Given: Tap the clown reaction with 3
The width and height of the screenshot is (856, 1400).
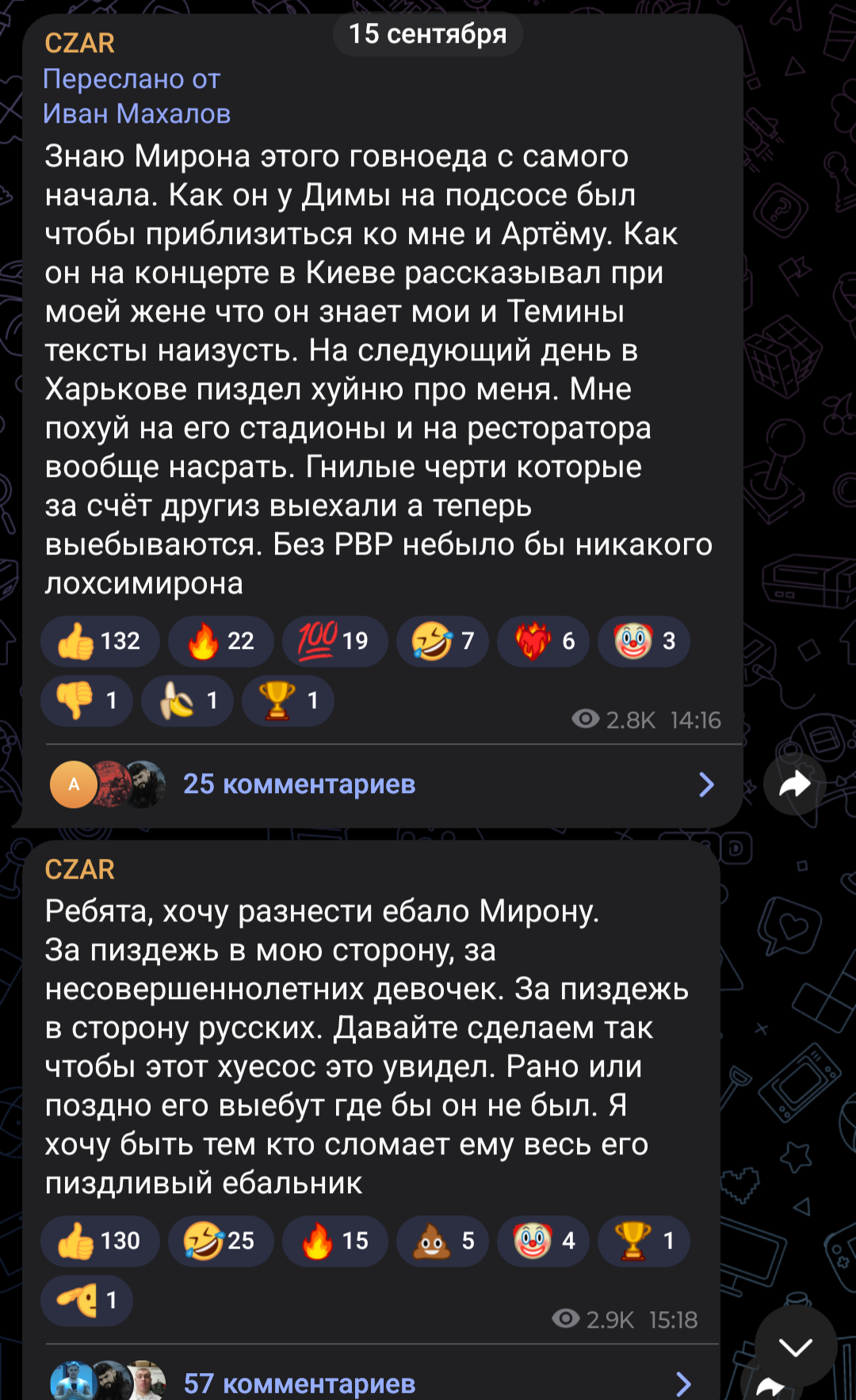Looking at the screenshot, I should point(644,641).
